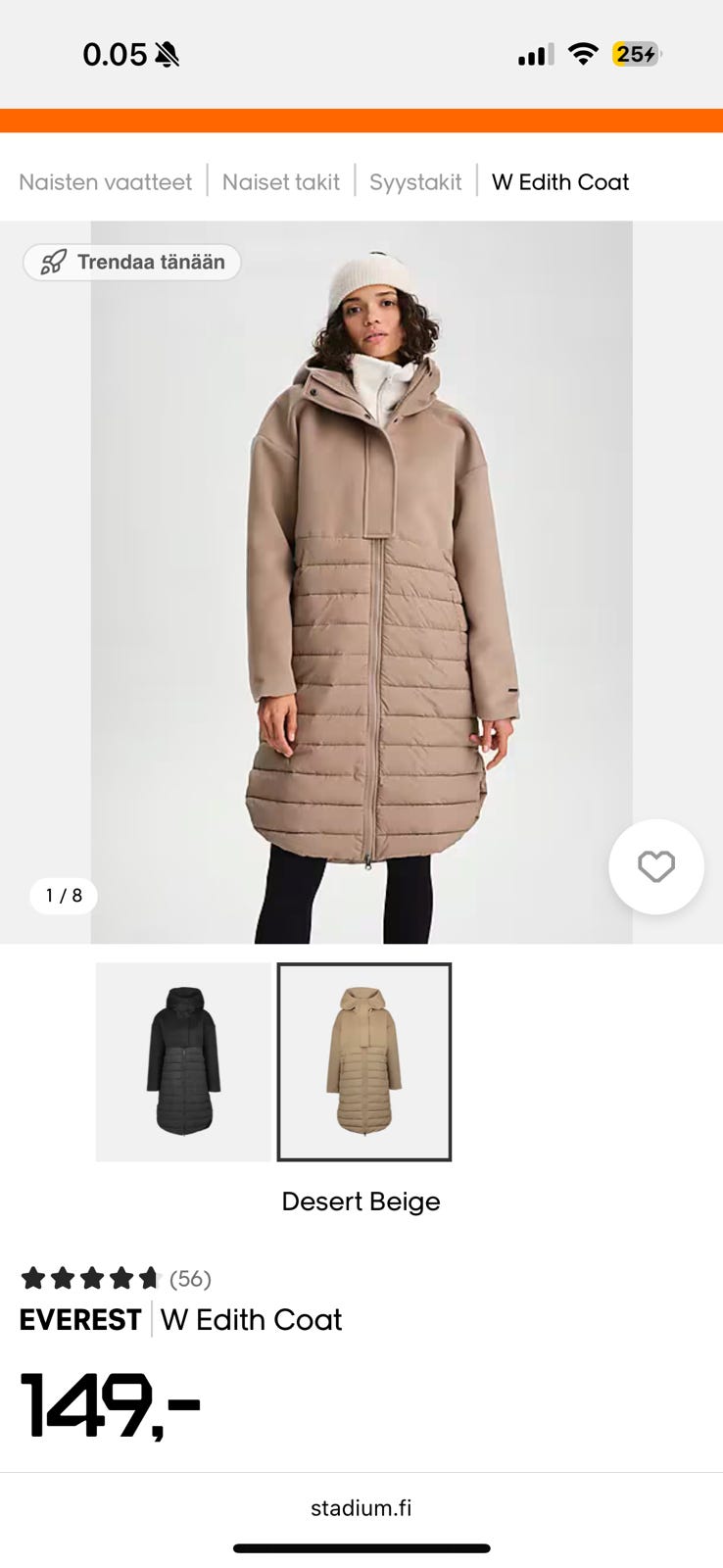Select the black color variant thumbnail

pyautogui.click(x=183, y=1061)
